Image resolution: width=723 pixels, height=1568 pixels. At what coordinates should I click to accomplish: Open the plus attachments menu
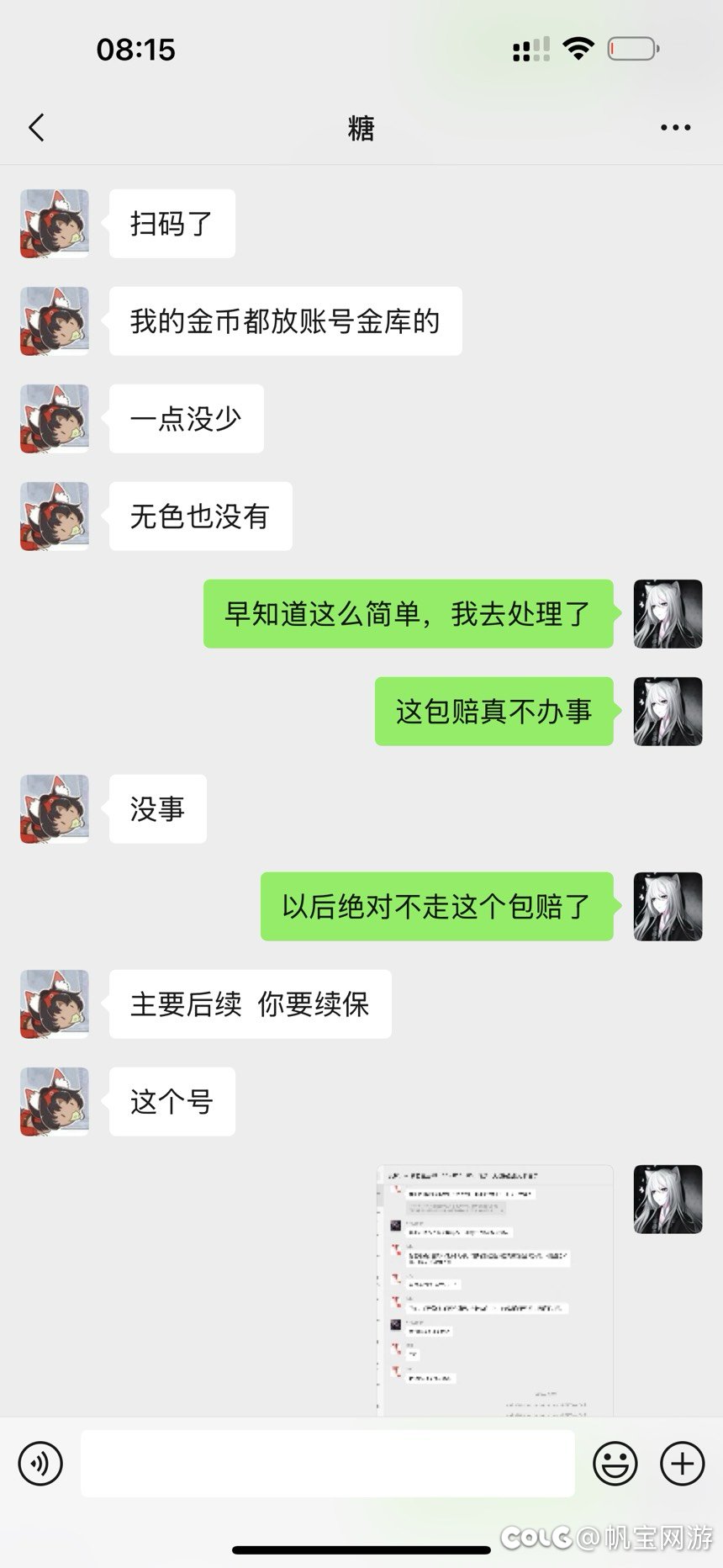coord(683,1463)
